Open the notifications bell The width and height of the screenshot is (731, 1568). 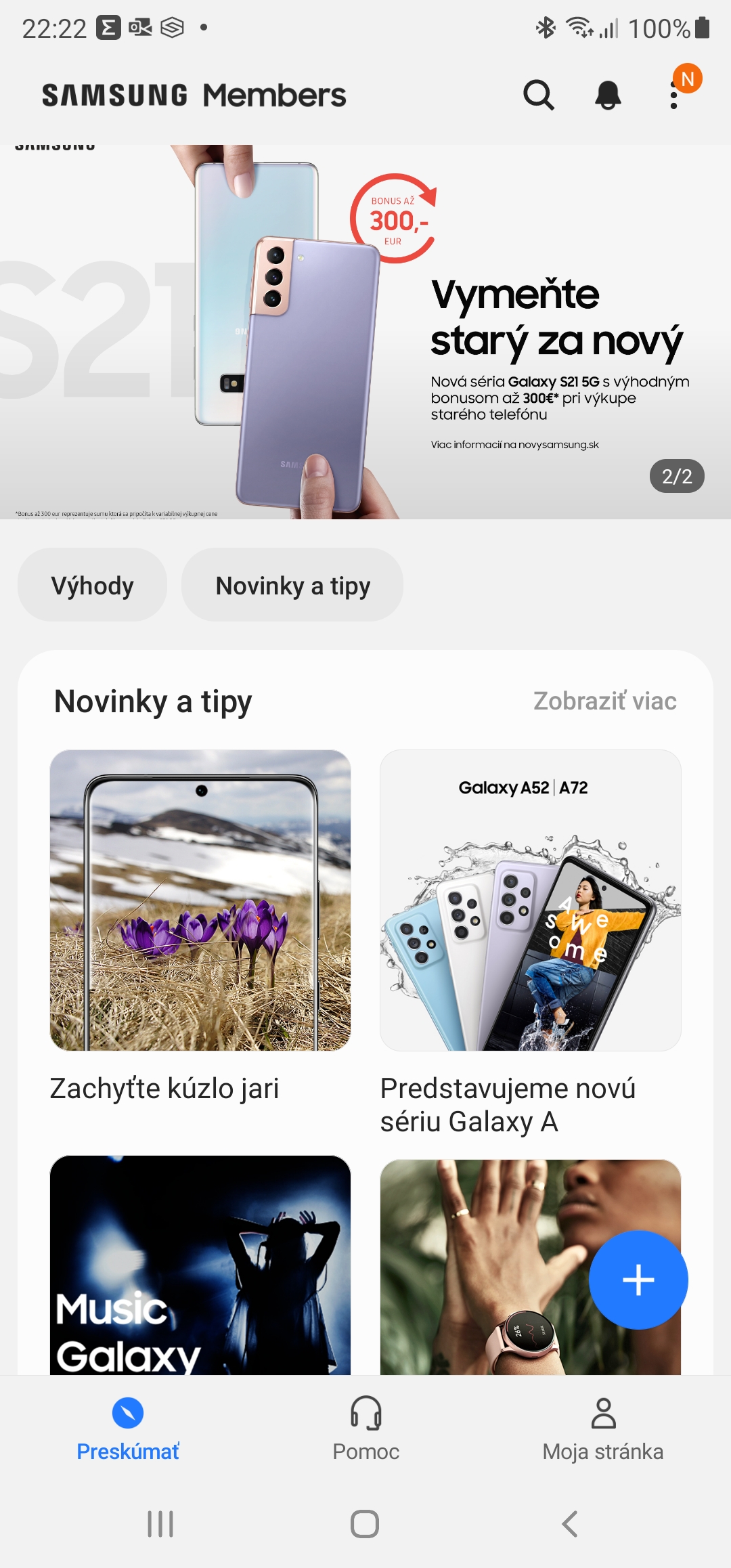608,95
